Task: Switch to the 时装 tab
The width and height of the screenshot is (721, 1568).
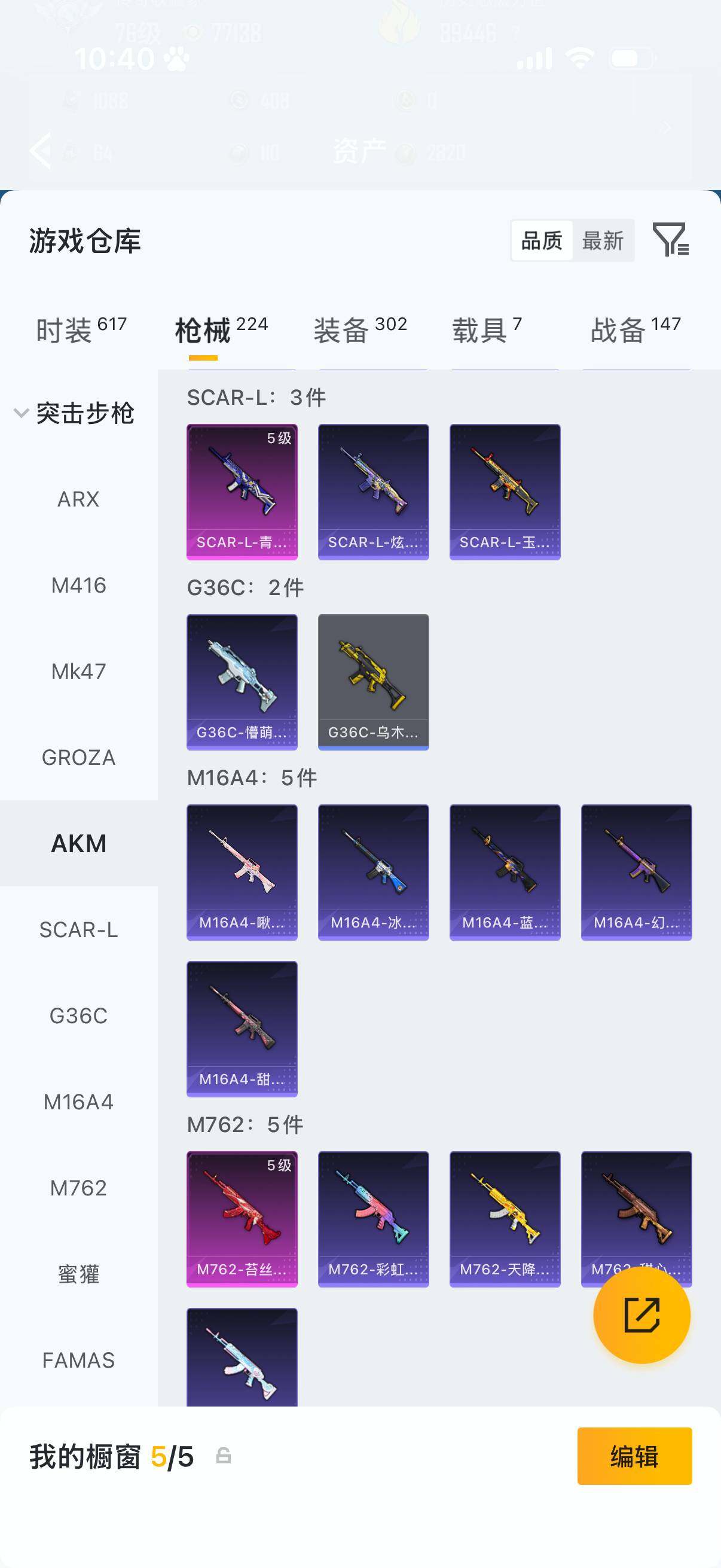Action: (81, 330)
